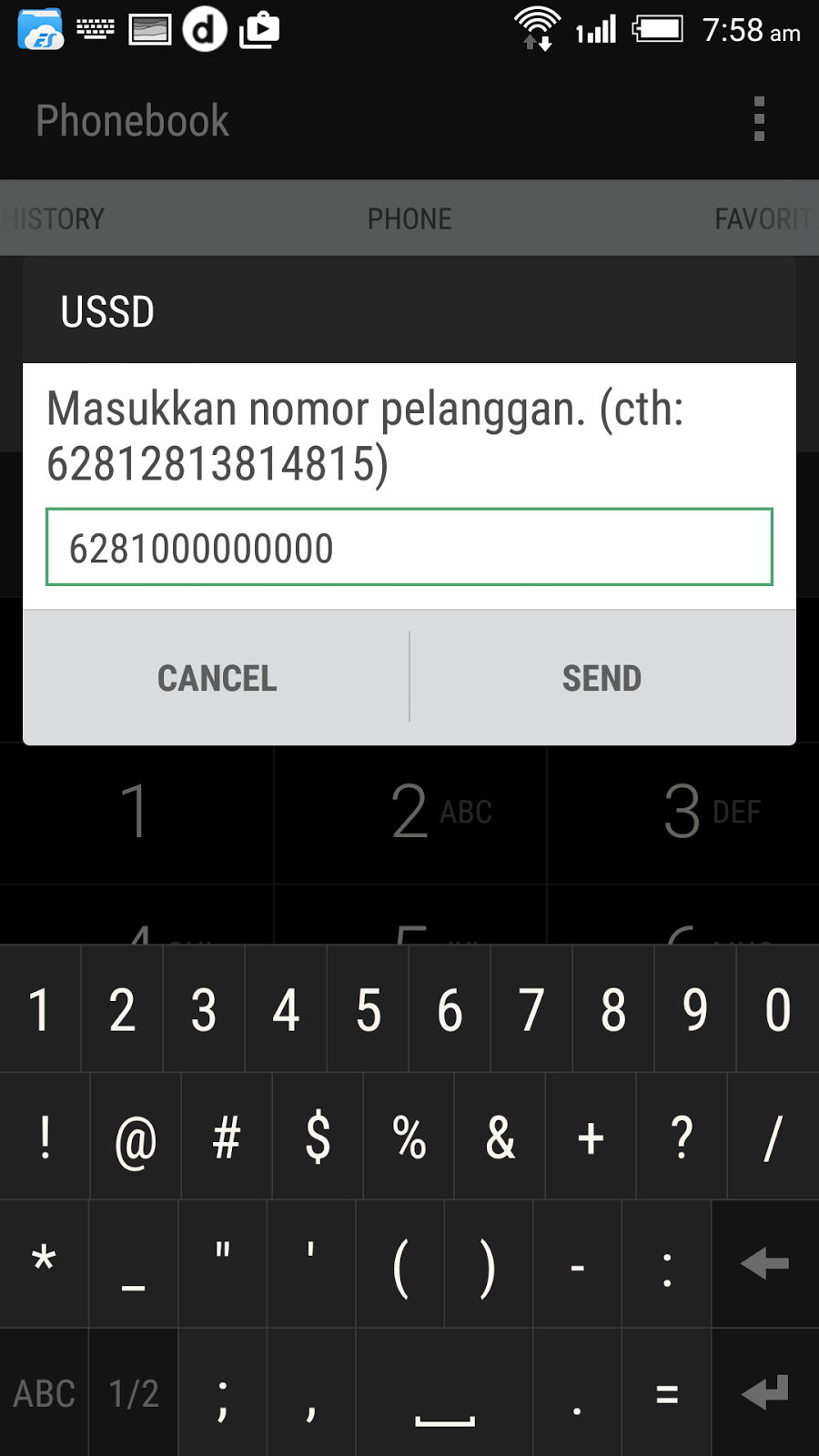Go to symbols page 1/2 key
The width and height of the screenshot is (819, 1456).
tap(134, 1392)
